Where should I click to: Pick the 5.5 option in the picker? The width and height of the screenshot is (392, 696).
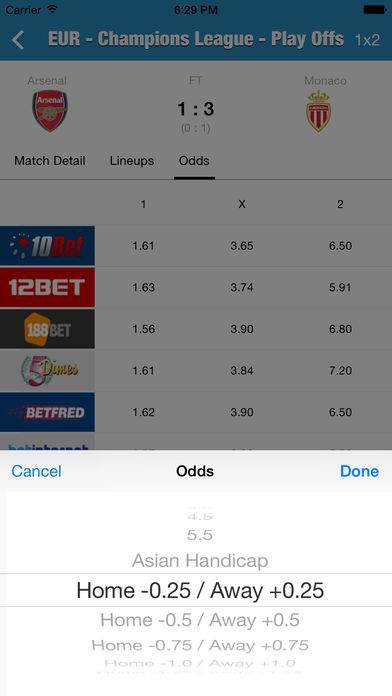click(200, 535)
